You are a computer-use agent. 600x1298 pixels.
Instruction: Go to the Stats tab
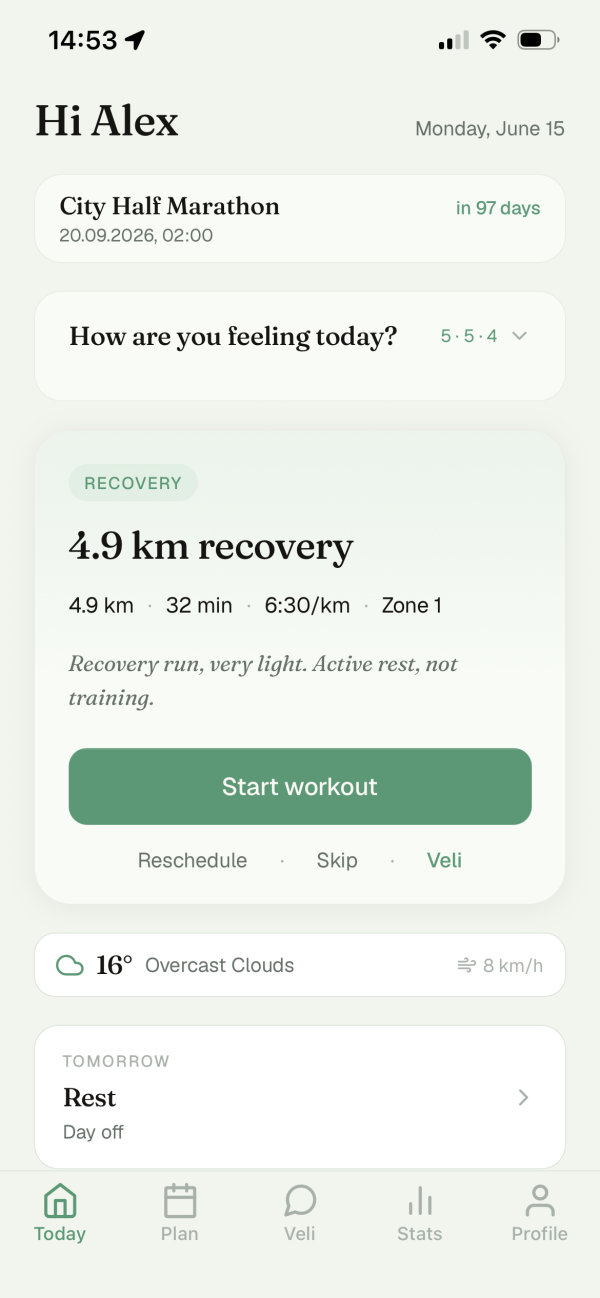tap(420, 1212)
